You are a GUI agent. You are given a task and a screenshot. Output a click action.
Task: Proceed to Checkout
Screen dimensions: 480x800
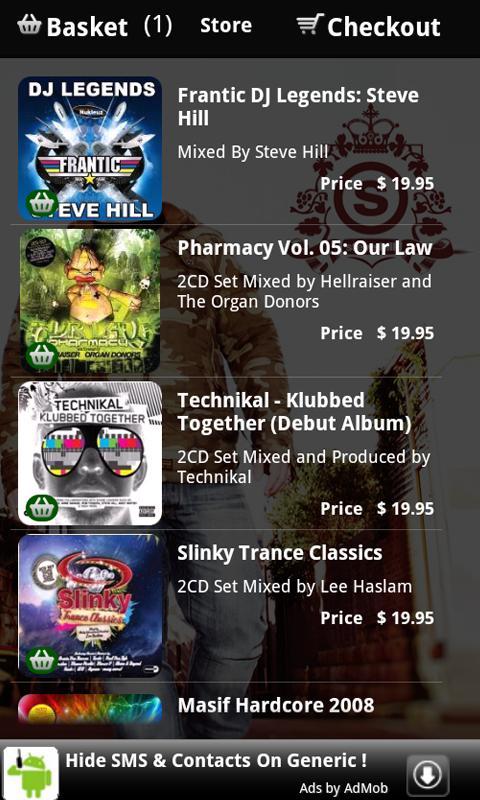click(x=368, y=26)
